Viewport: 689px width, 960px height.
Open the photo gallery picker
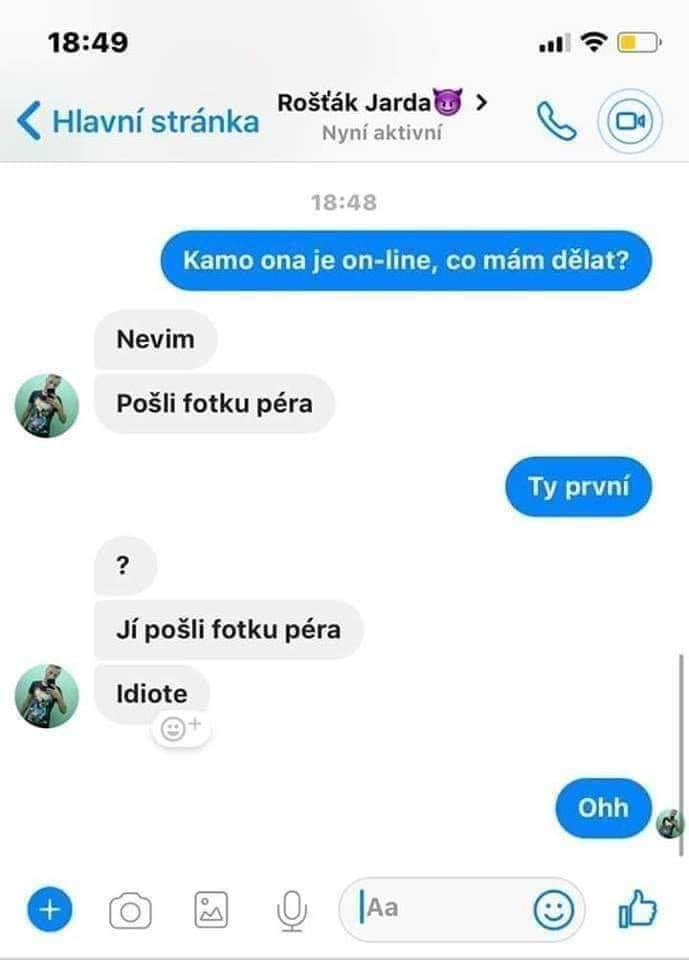point(211,910)
